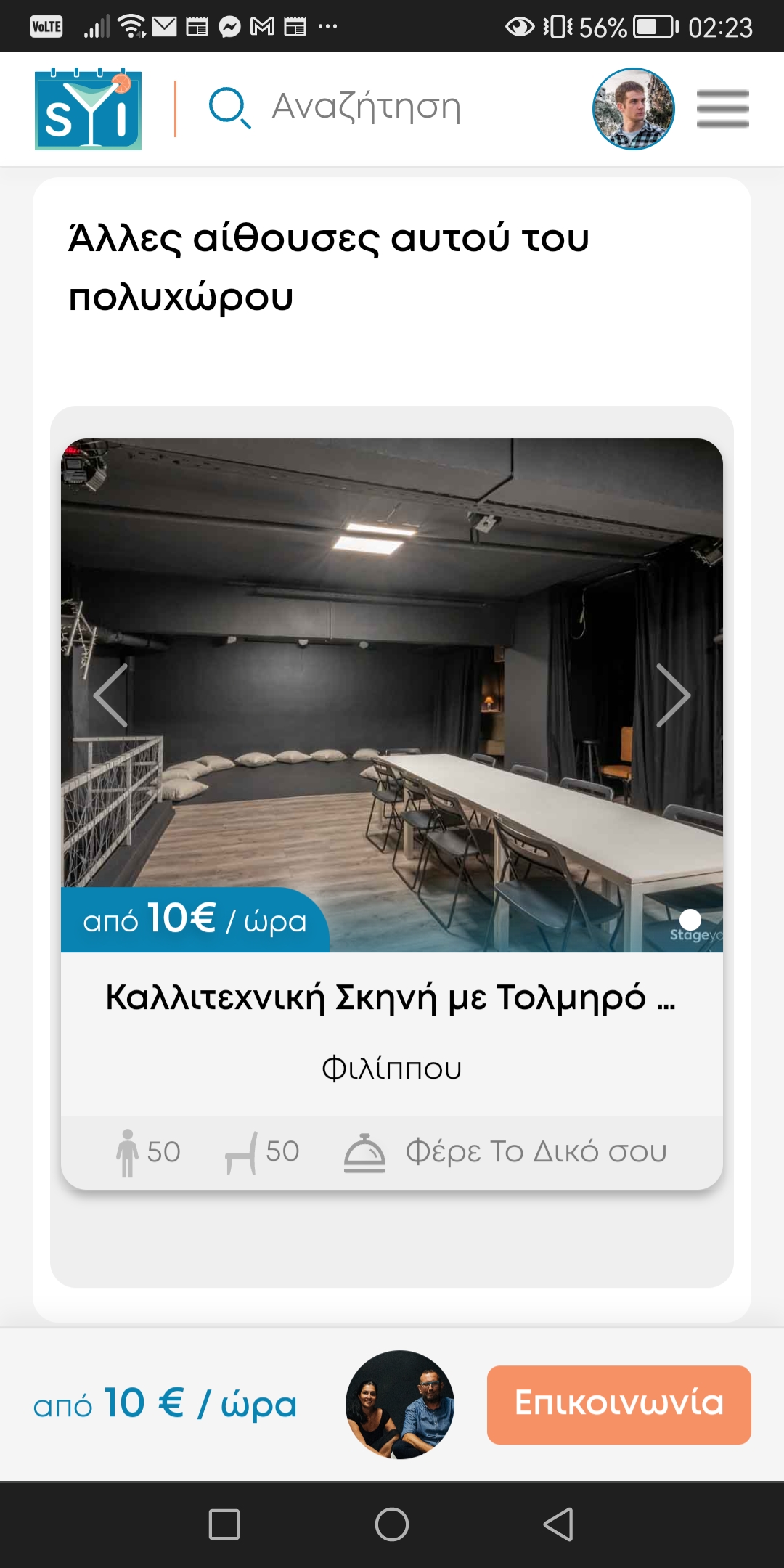View the hosts' profile picture
The width and height of the screenshot is (784, 1568).
pyautogui.click(x=400, y=1404)
